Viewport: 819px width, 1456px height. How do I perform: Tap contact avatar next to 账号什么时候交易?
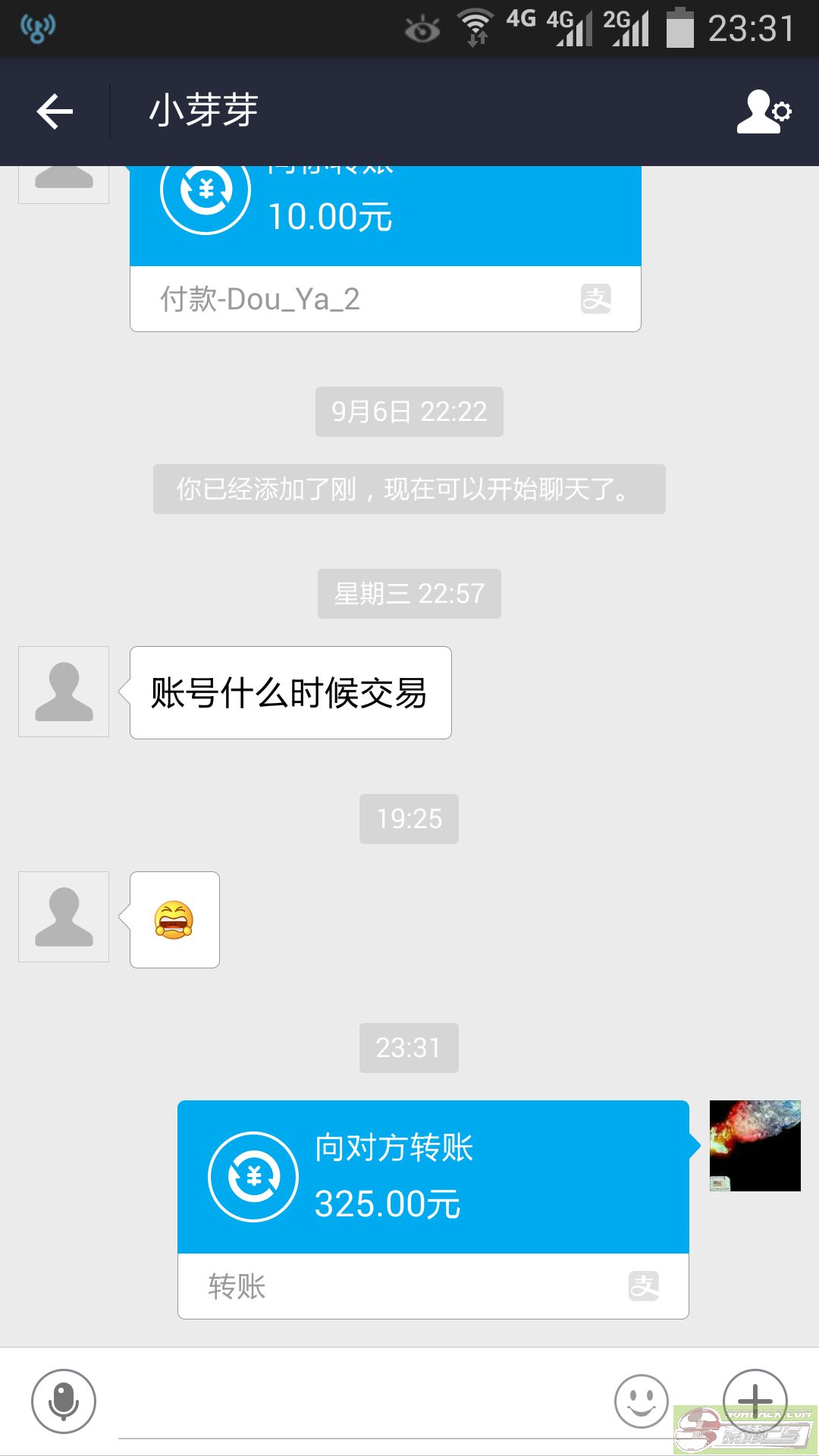click(64, 692)
